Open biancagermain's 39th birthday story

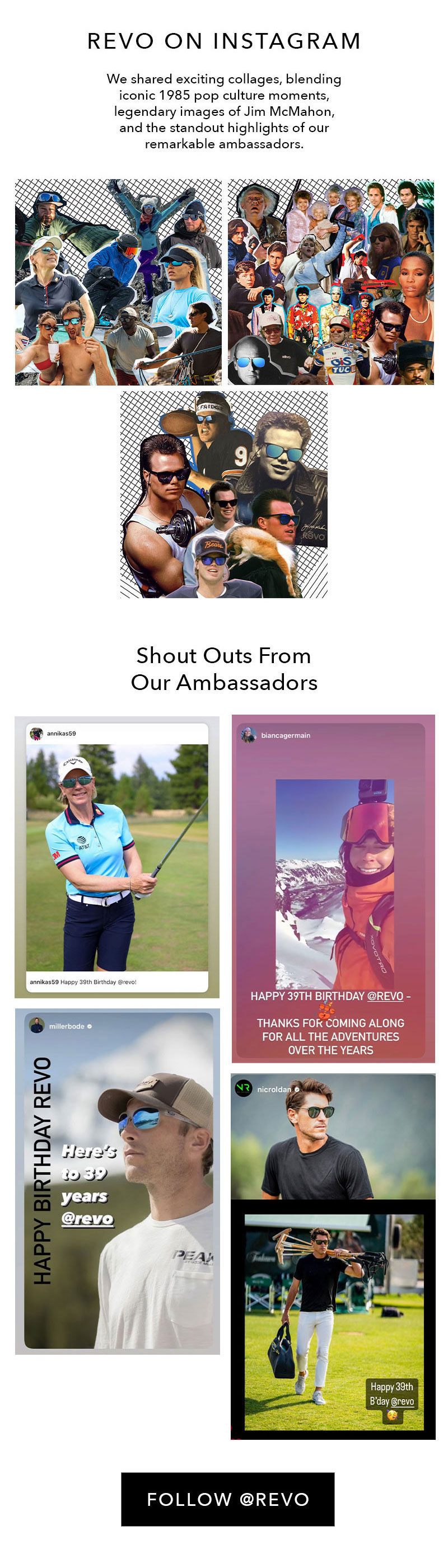pyautogui.click(x=333, y=889)
